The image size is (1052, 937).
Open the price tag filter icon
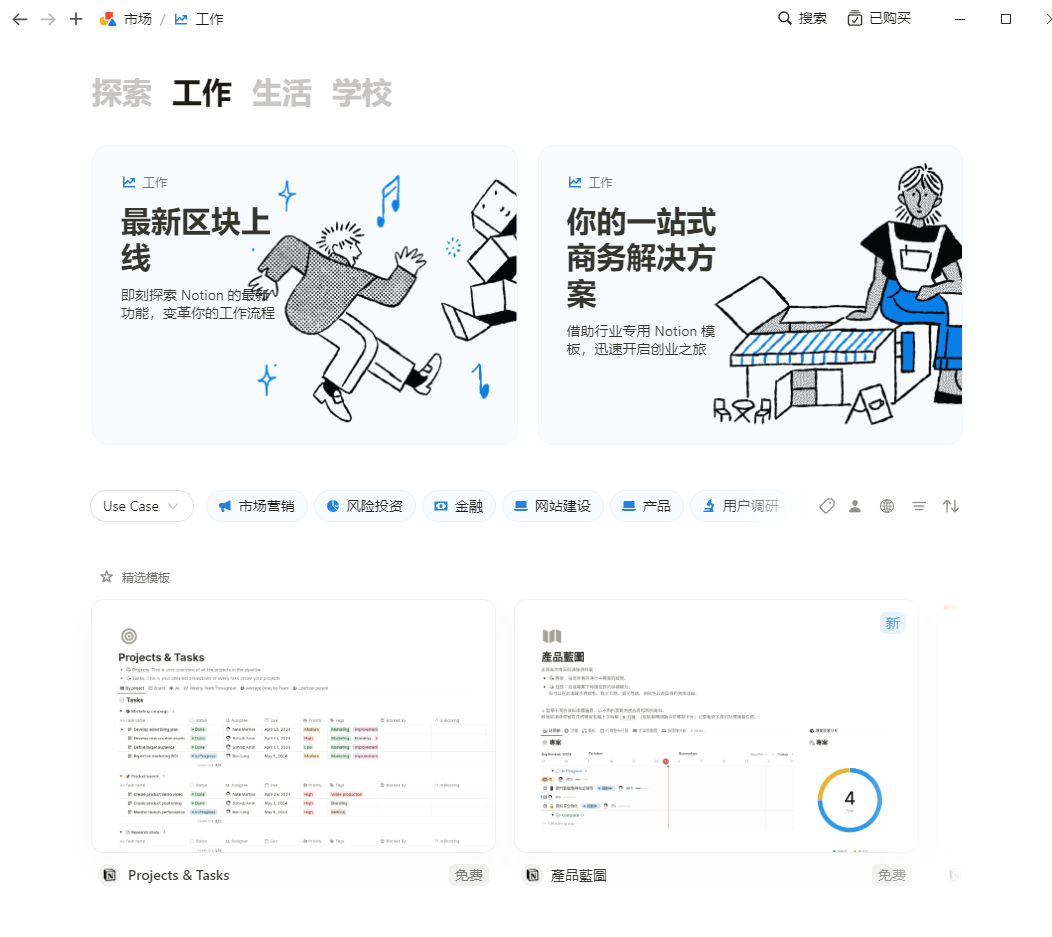pyautogui.click(x=826, y=506)
